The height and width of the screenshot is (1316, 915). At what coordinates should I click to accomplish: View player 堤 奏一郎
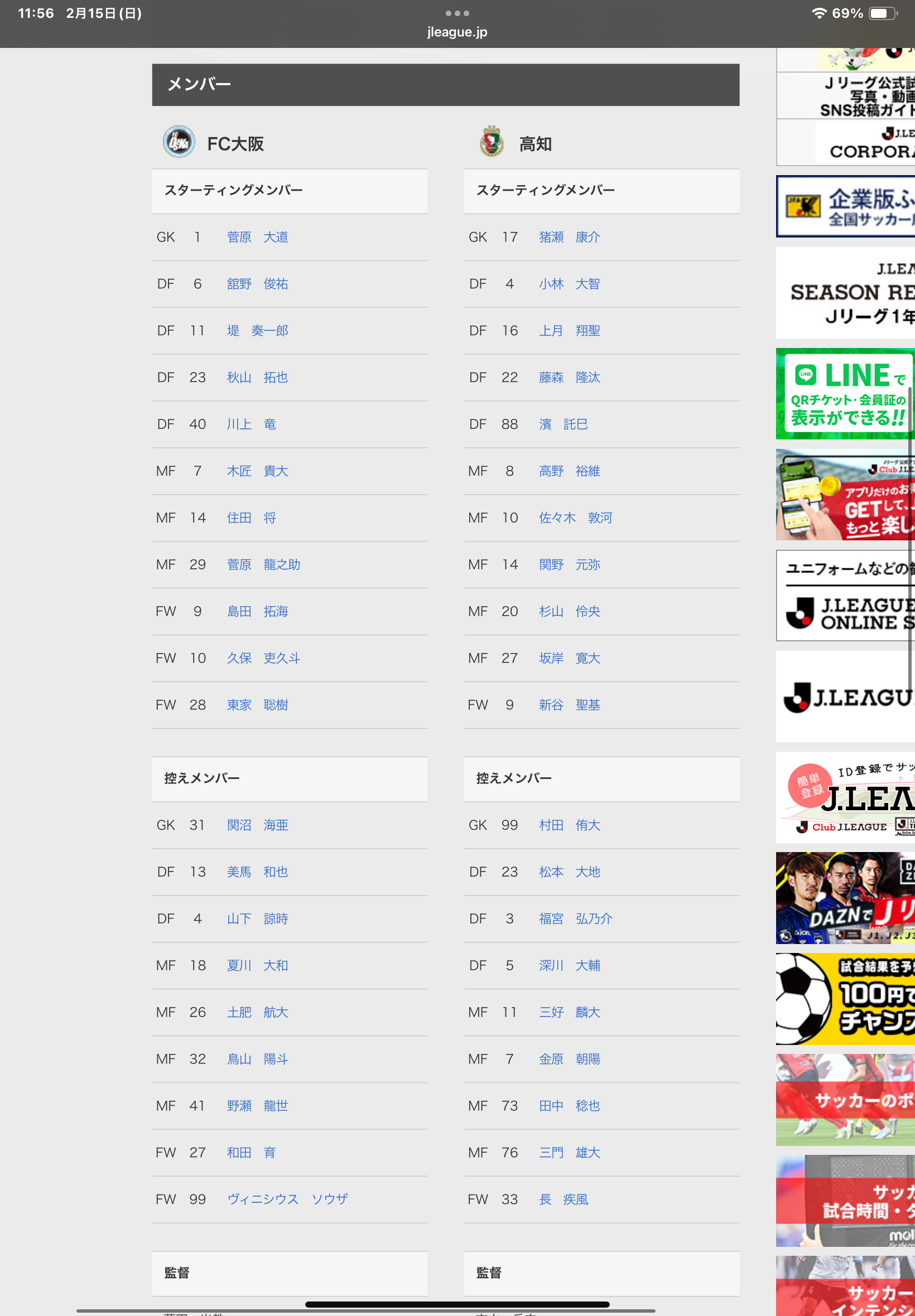pos(257,331)
